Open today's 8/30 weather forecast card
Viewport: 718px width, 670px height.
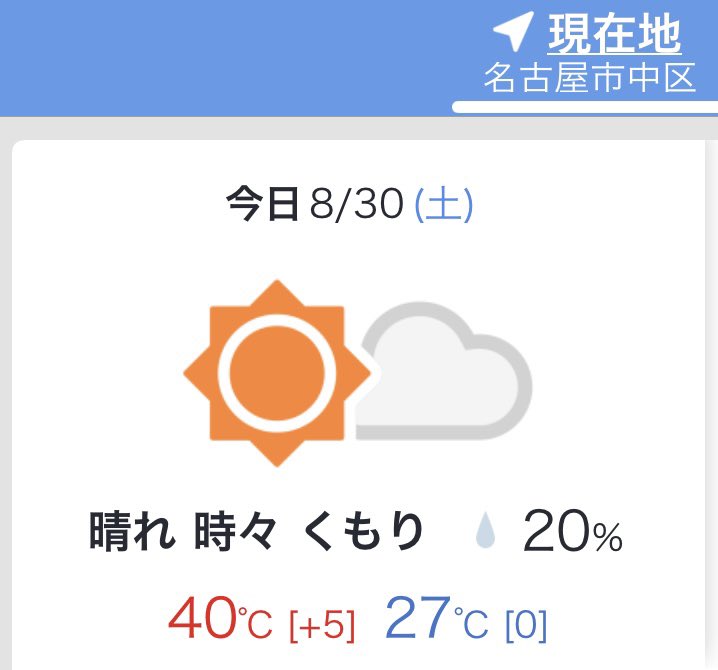click(x=358, y=400)
